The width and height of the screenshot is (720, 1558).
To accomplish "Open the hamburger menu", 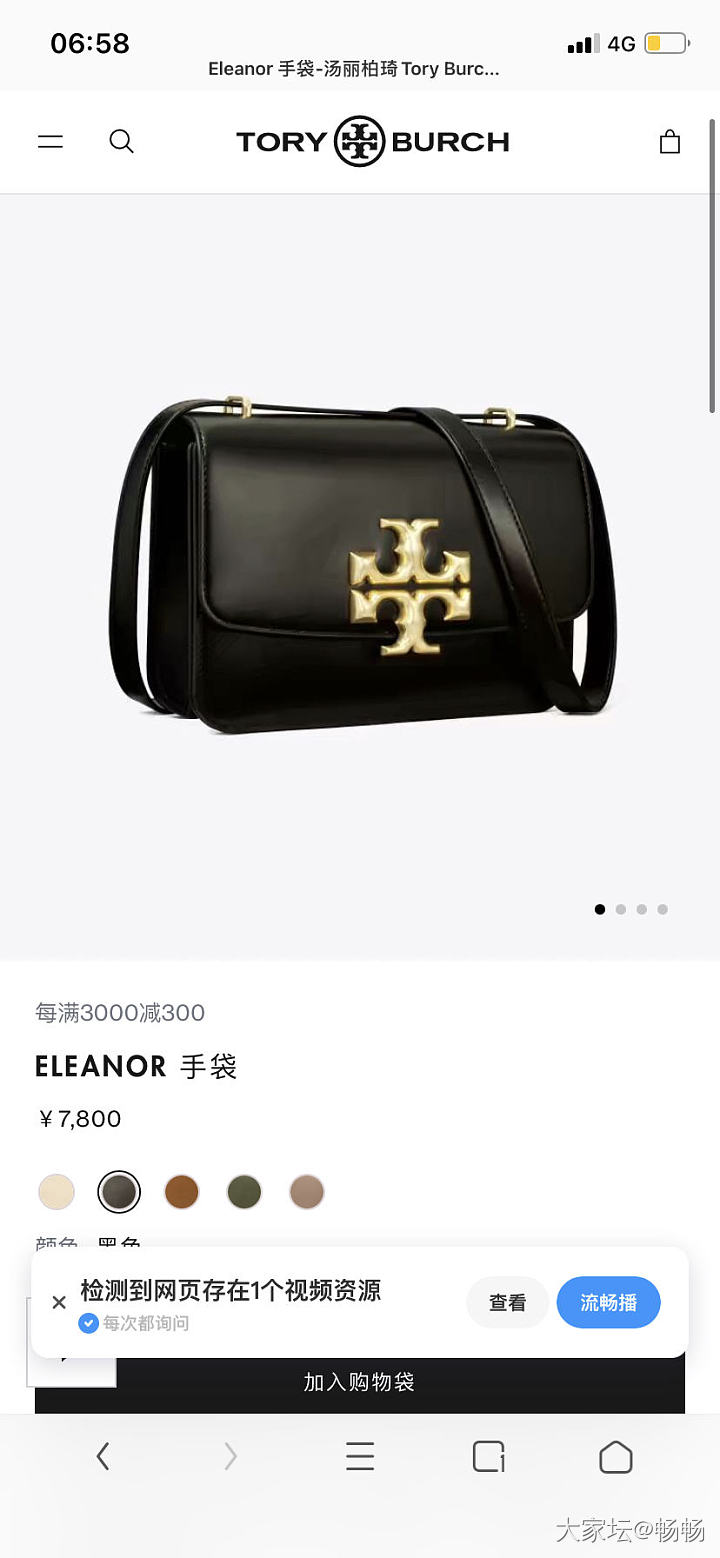I will (50, 142).
